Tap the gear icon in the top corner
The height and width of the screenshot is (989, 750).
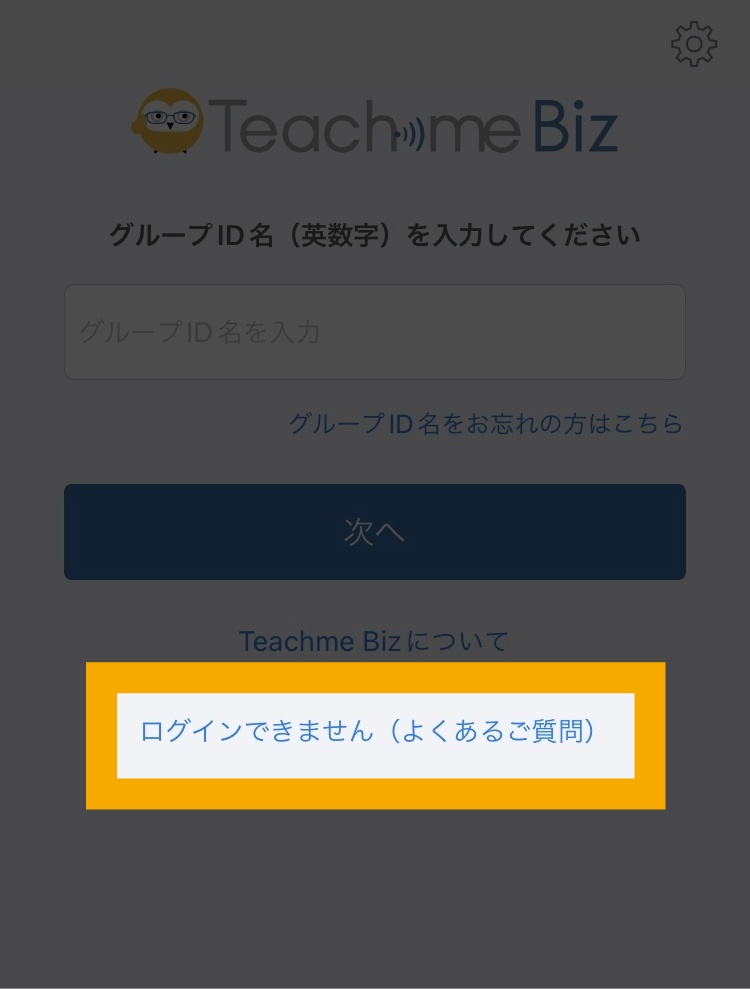pyautogui.click(x=694, y=43)
